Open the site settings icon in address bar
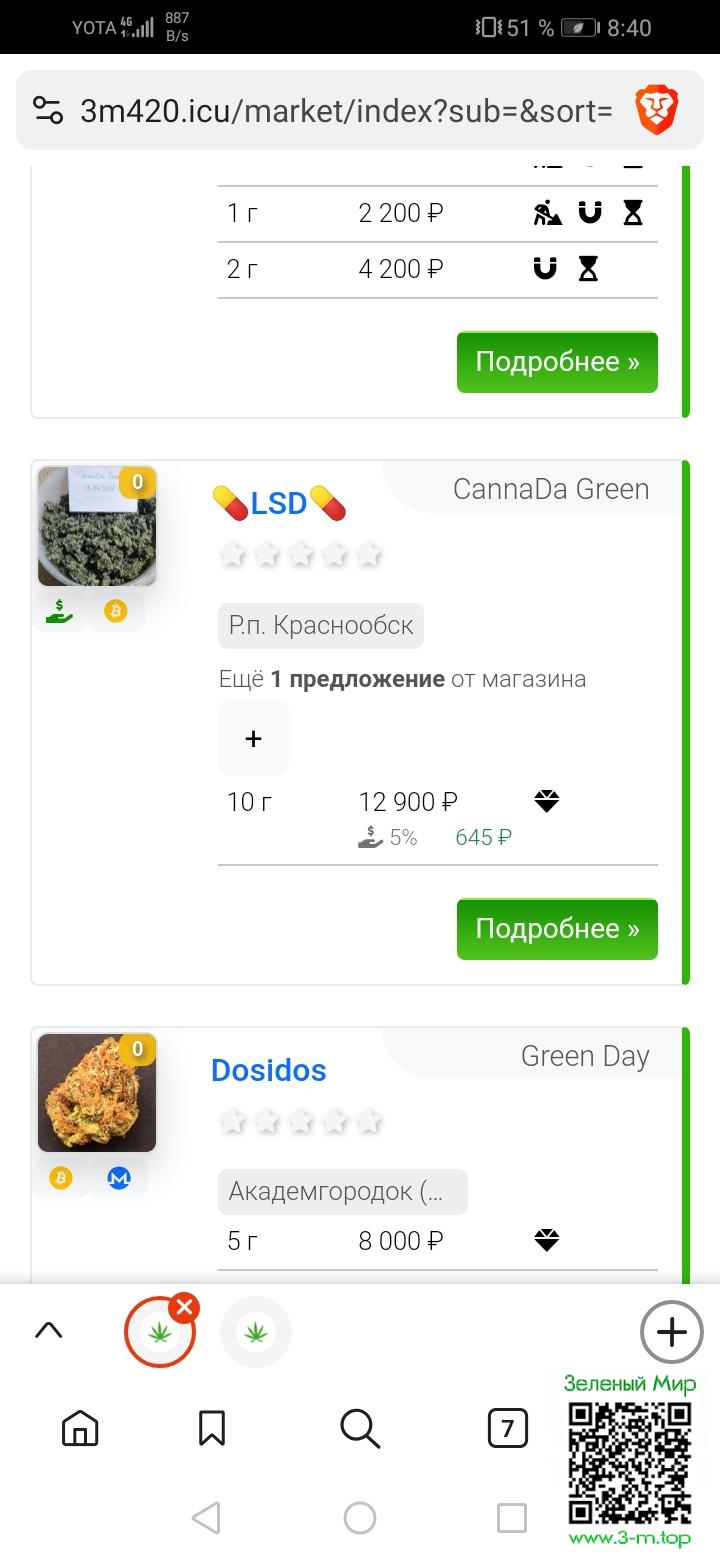720x1560 pixels. coord(47,110)
